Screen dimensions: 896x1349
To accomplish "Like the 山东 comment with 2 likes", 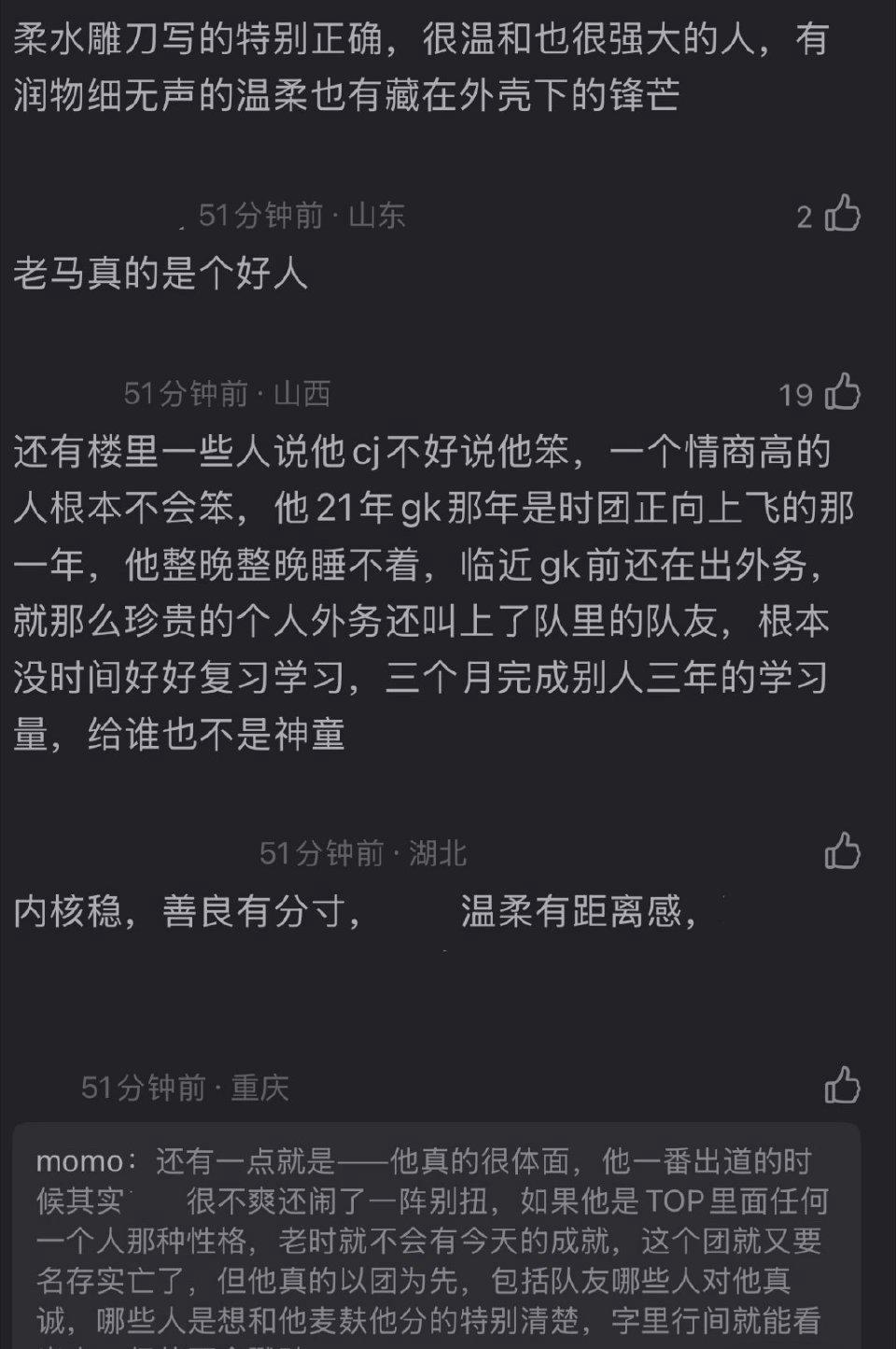I will click(842, 214).
